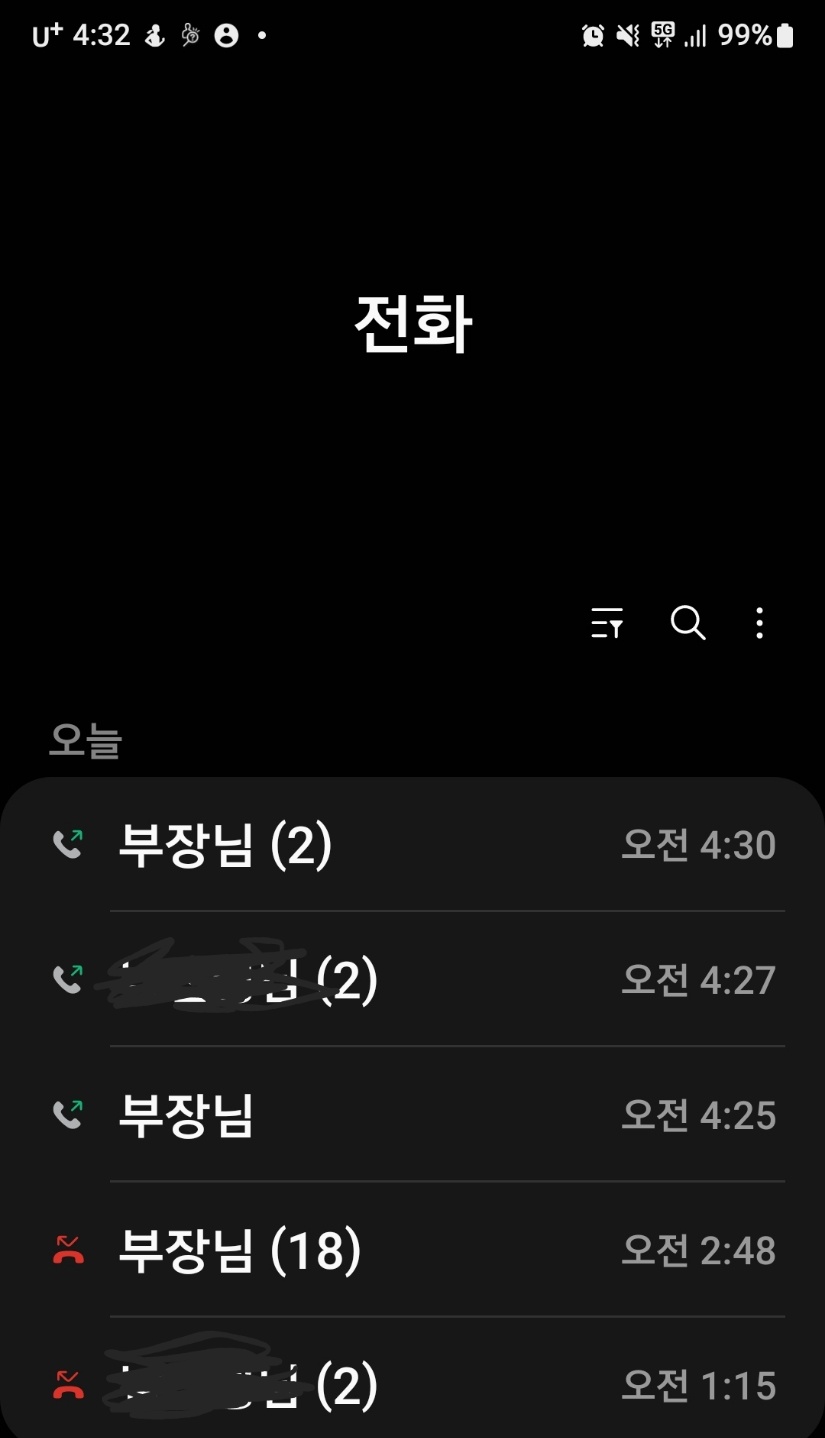Open the more options menu

(x=760, y=623)
